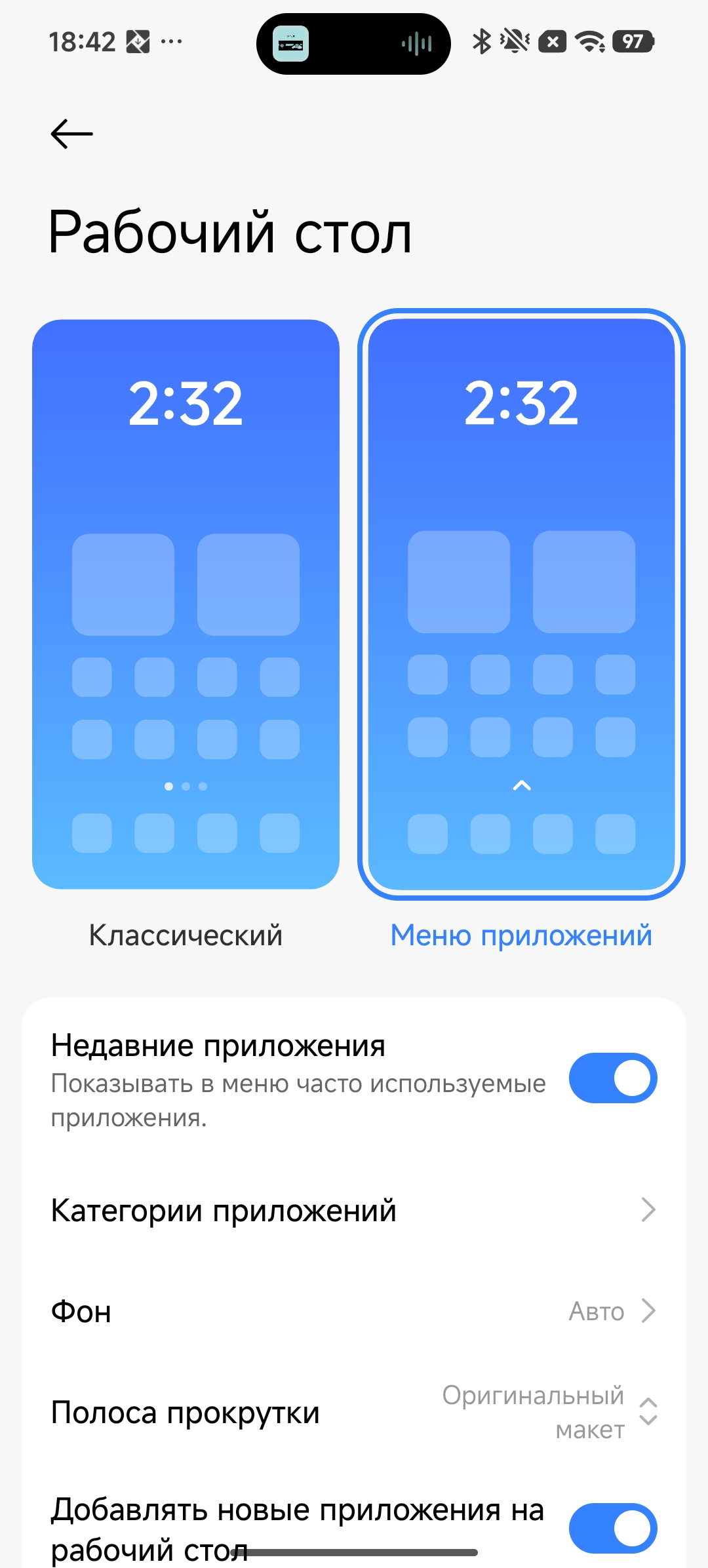Choose the Меню приложений layout preview
The width and height of the screenshot is (708, 1568).
pos(521,604)
